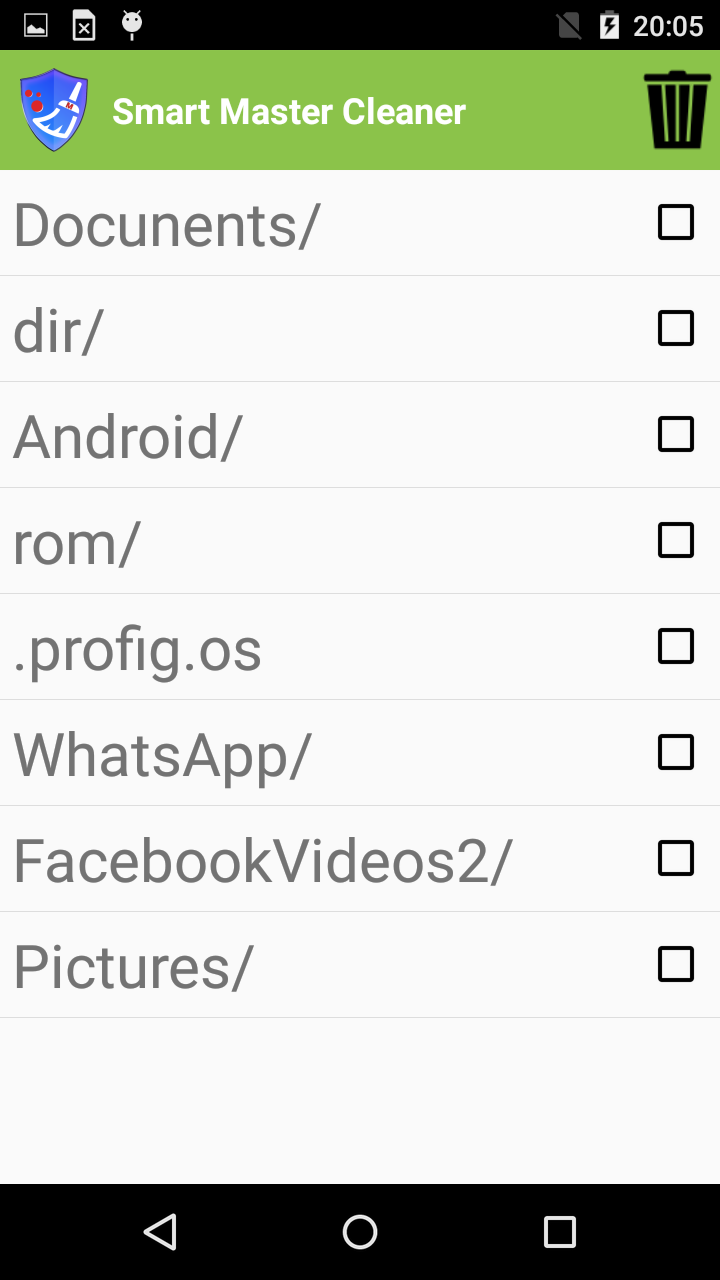Select the .profig.os file checkbox
This screenshot has height=1280, width=720.
[676, 646]
